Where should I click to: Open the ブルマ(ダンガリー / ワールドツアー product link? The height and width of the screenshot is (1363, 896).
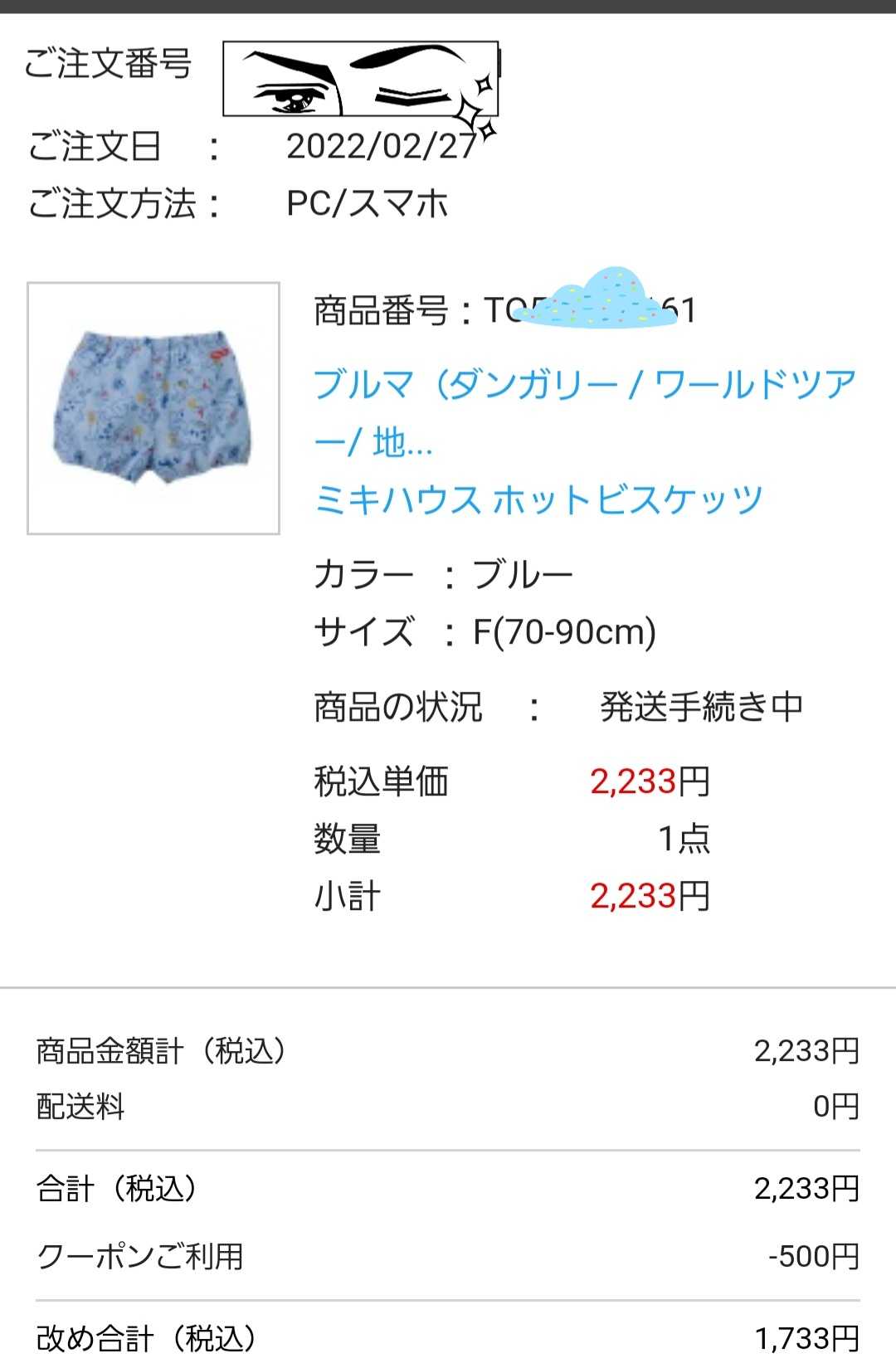point(584,386)
